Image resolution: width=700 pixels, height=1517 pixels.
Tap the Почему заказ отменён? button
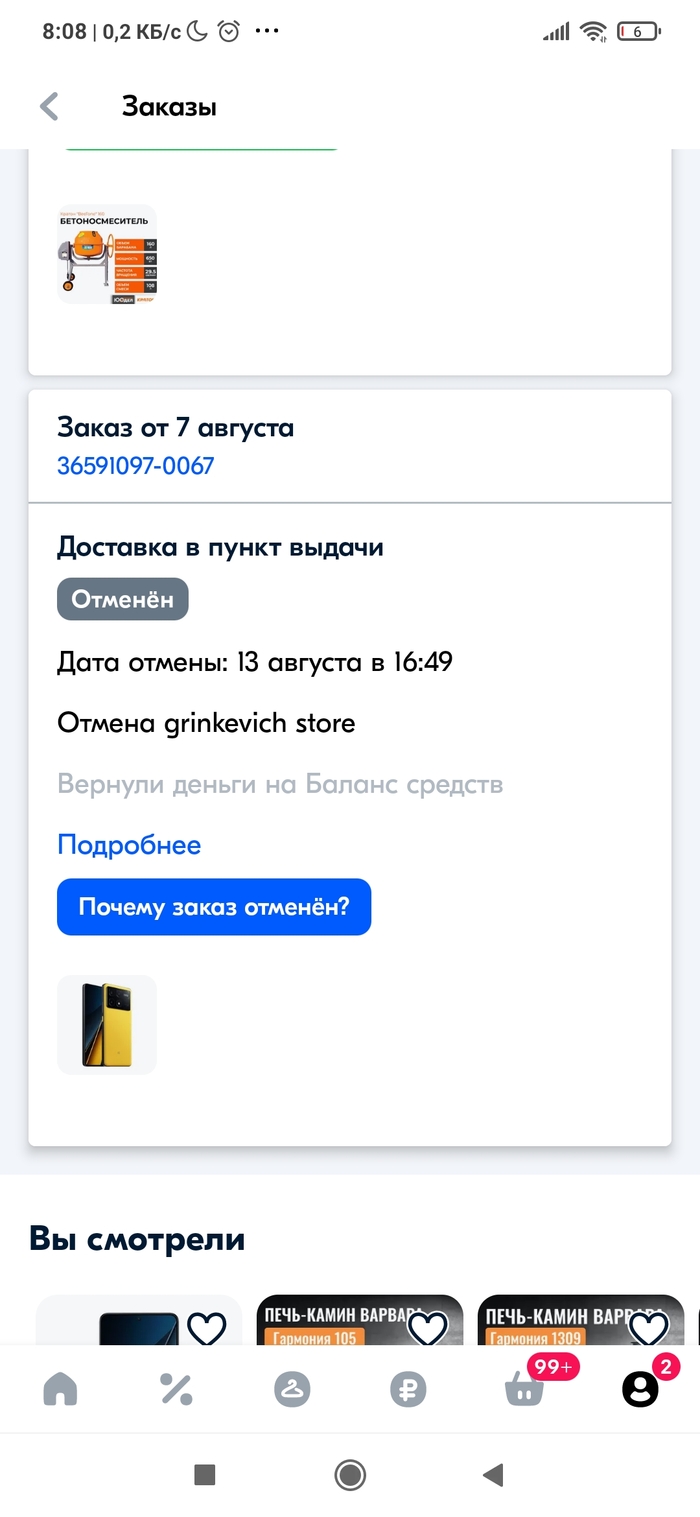tap(214, 907)
